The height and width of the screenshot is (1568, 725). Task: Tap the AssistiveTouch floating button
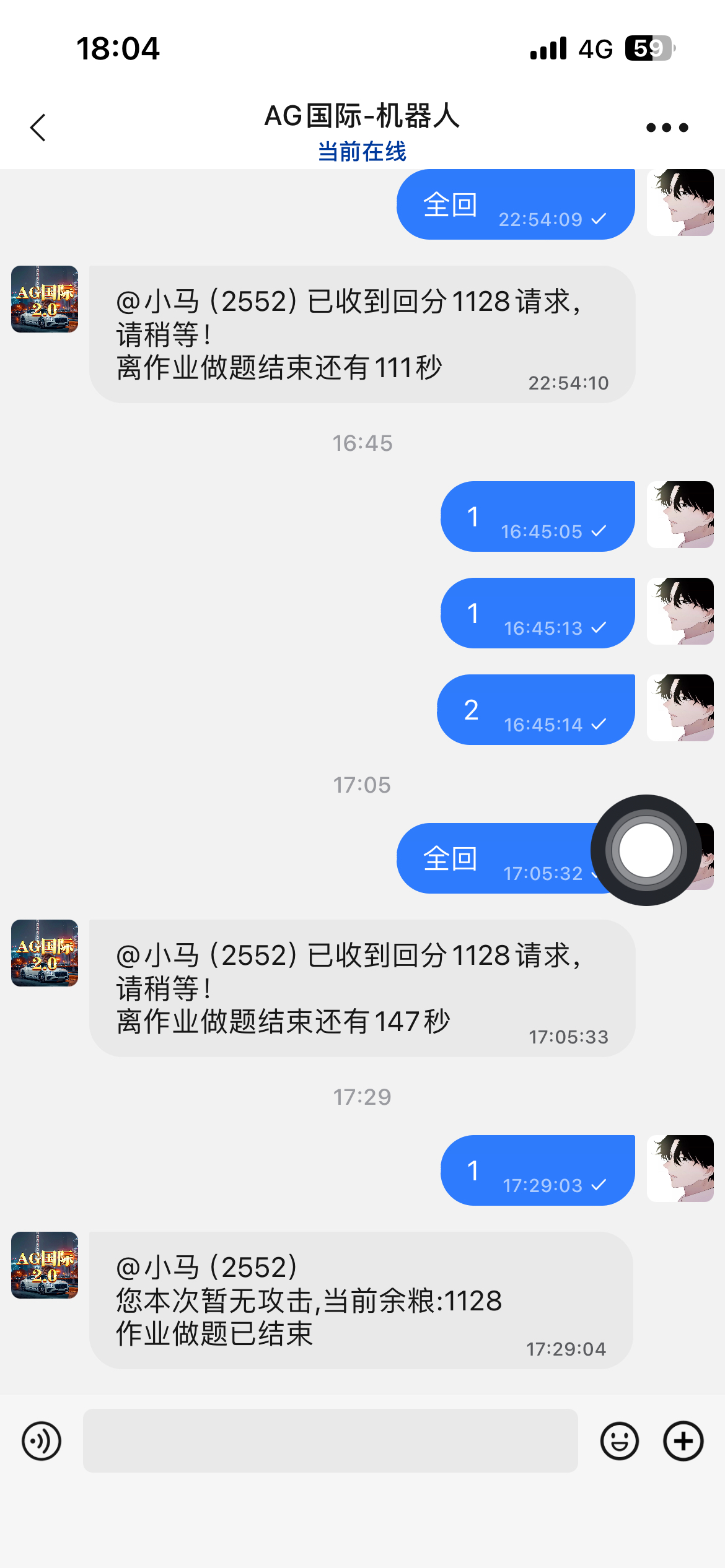click(646, 850)
